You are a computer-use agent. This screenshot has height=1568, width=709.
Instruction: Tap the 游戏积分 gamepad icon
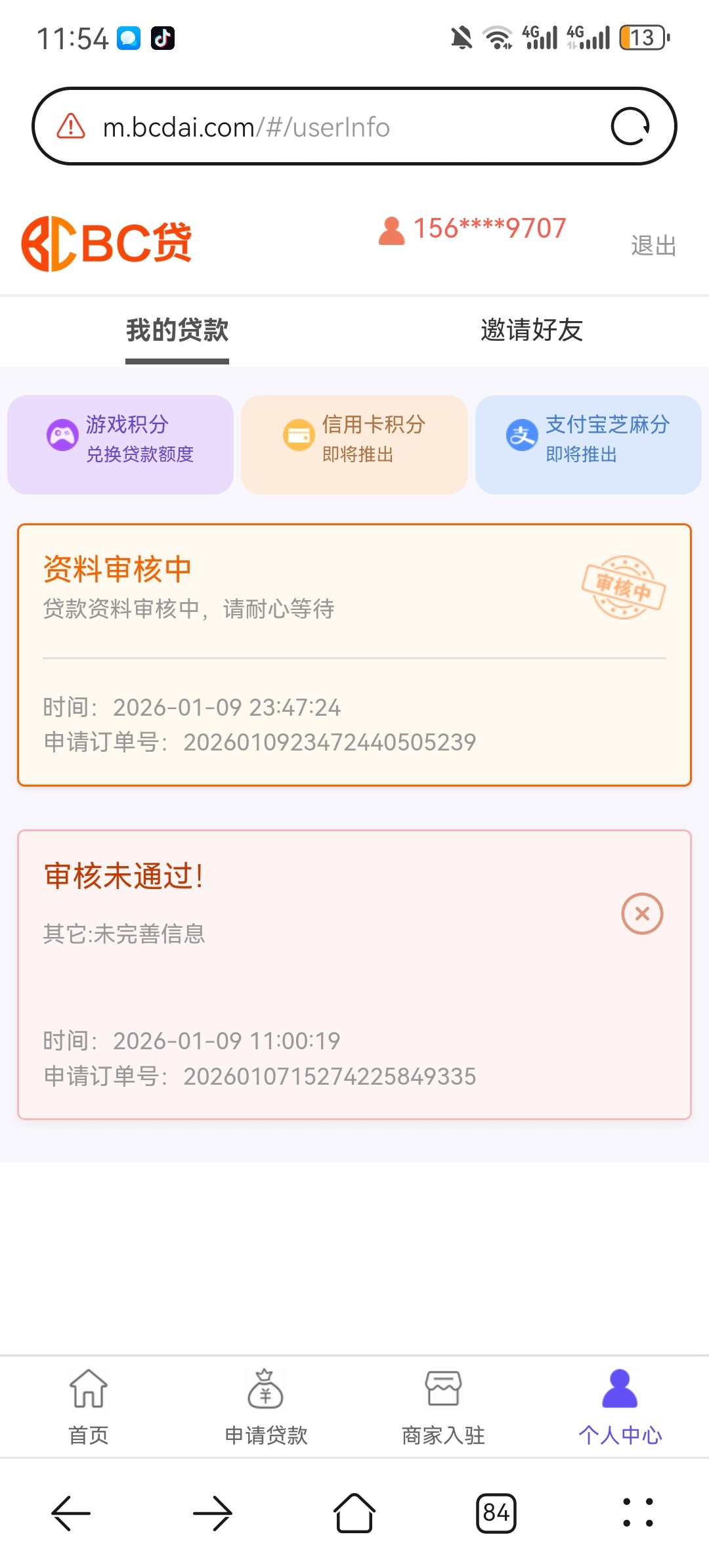61,434
